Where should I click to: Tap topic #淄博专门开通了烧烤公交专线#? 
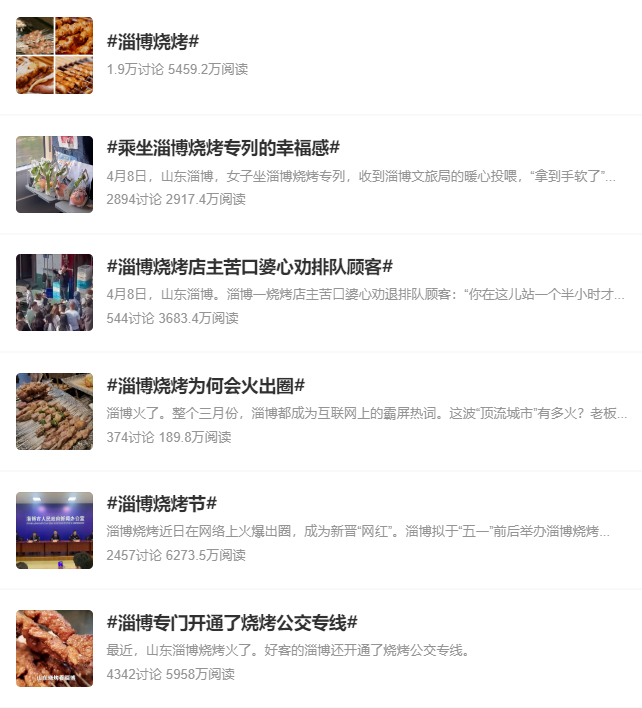(232, 622)
